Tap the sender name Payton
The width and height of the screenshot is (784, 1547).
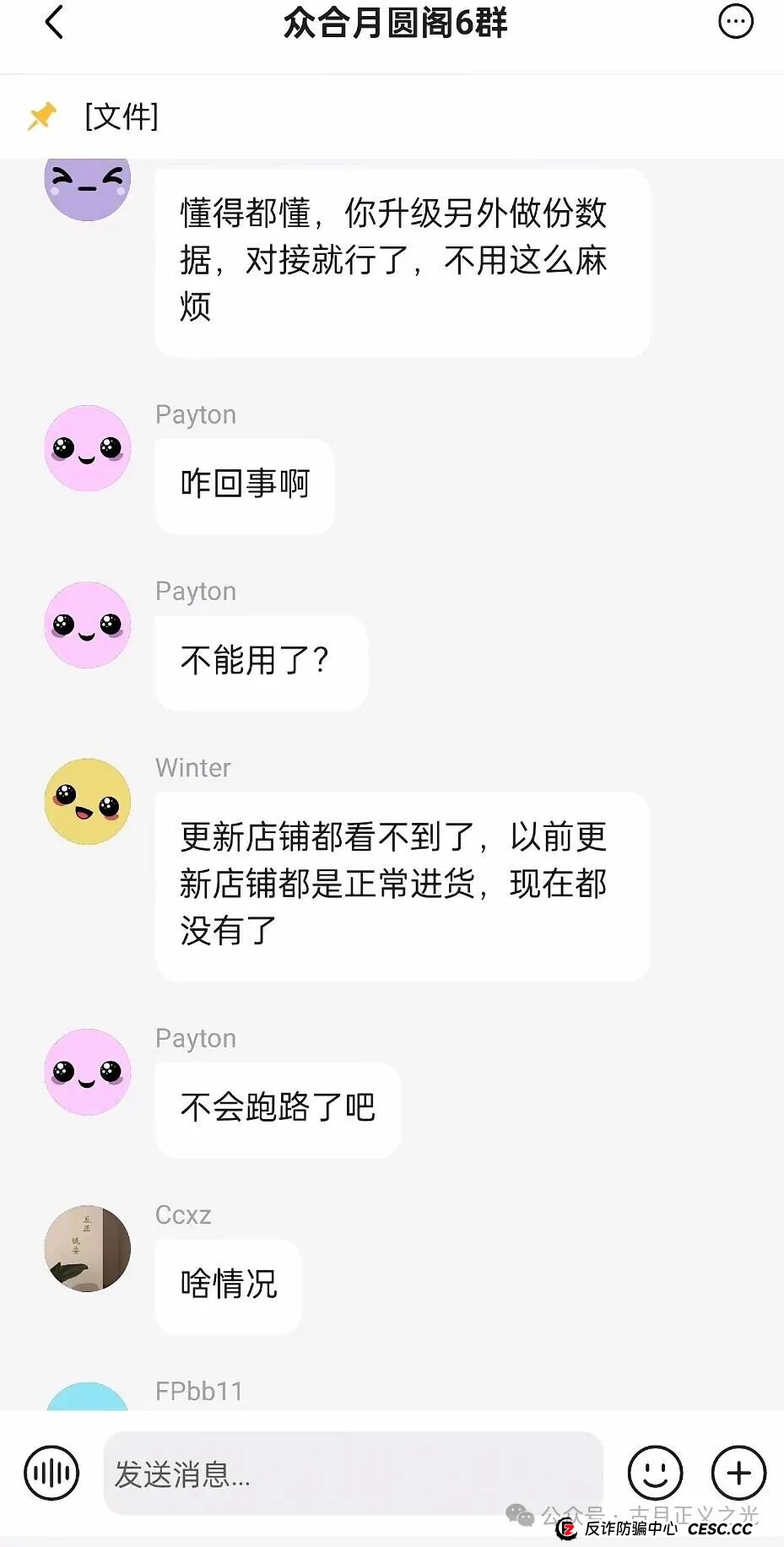coord(195,414)
